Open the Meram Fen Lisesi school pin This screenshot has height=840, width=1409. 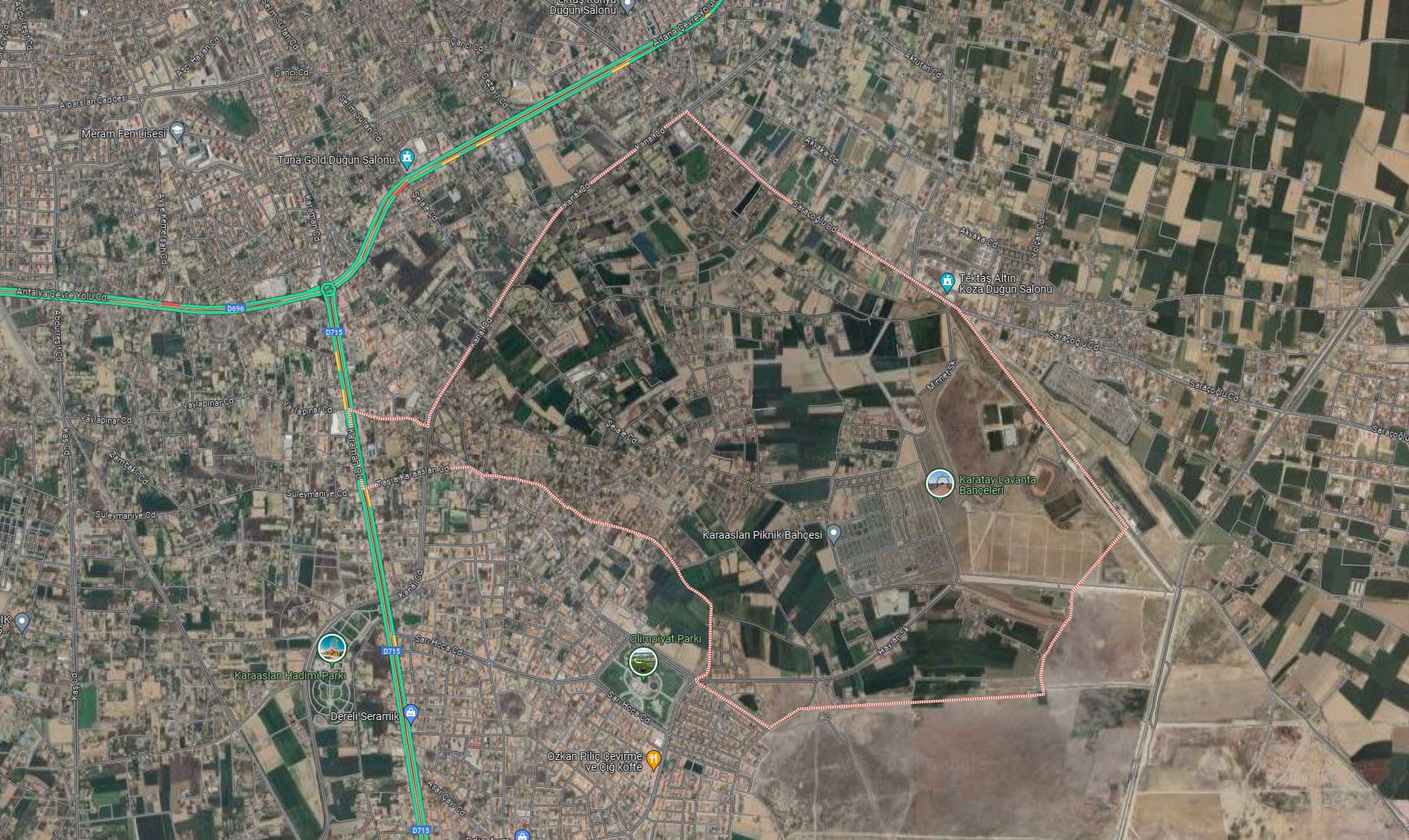178,131
